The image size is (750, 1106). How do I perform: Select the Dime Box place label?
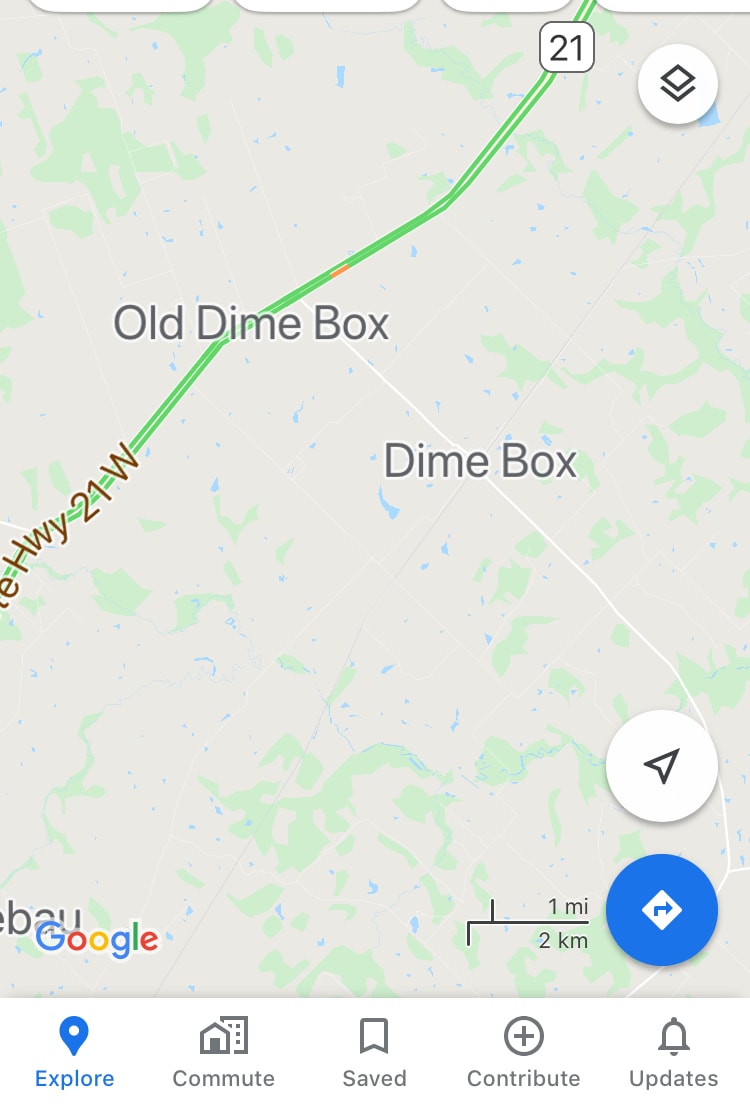[480, 462]
